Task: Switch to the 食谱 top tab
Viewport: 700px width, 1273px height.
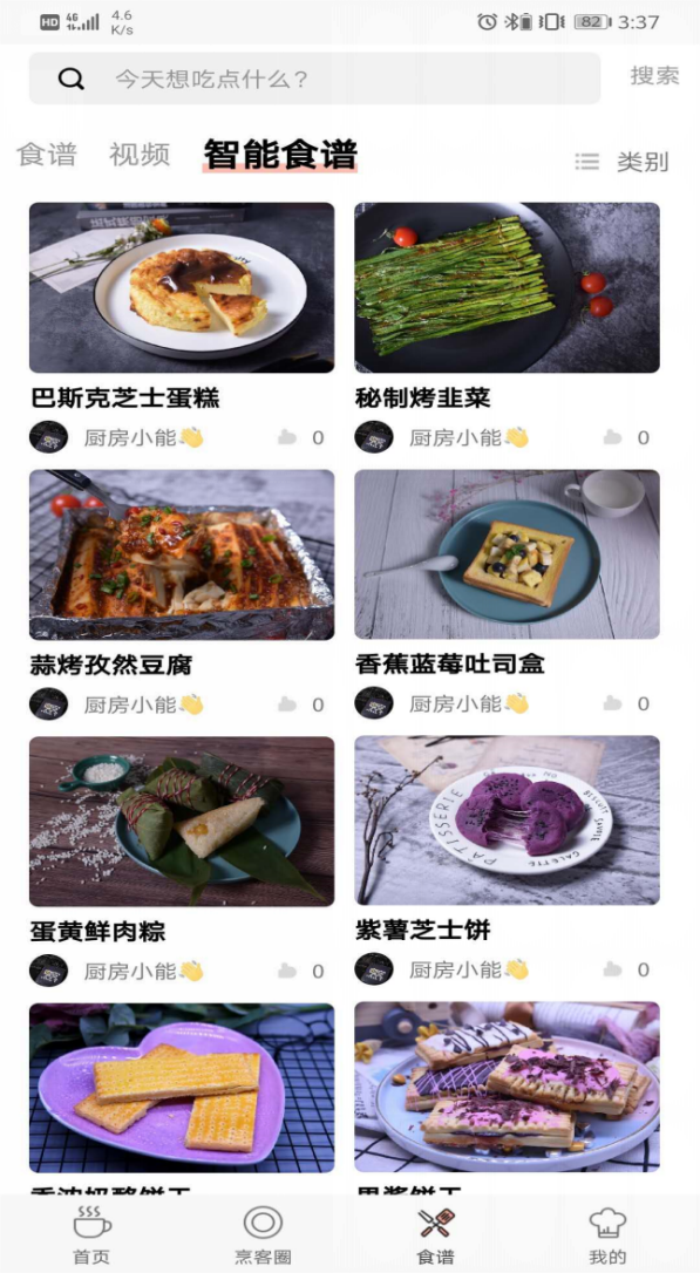Action: [46, 155]
